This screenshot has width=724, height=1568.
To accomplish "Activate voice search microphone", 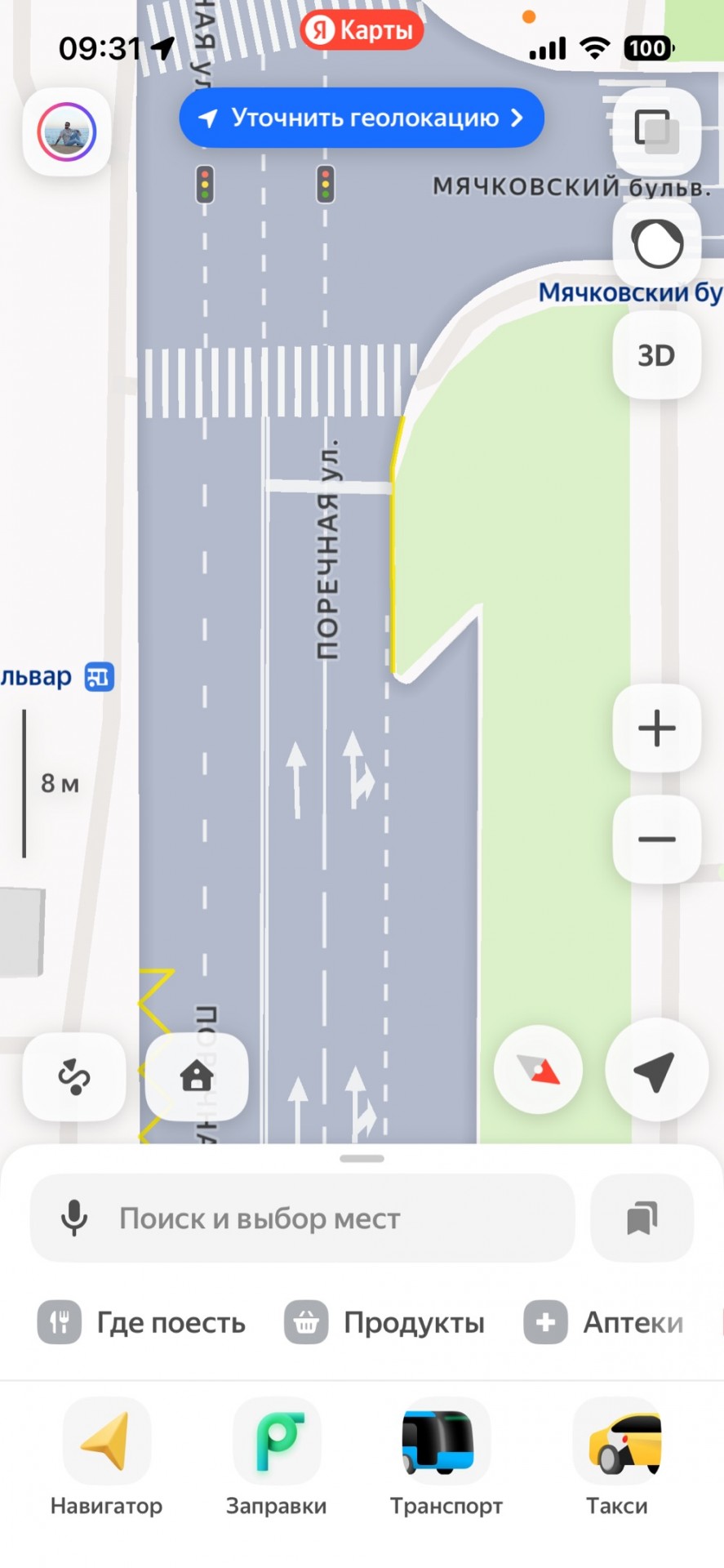I will click(74, 1218).
